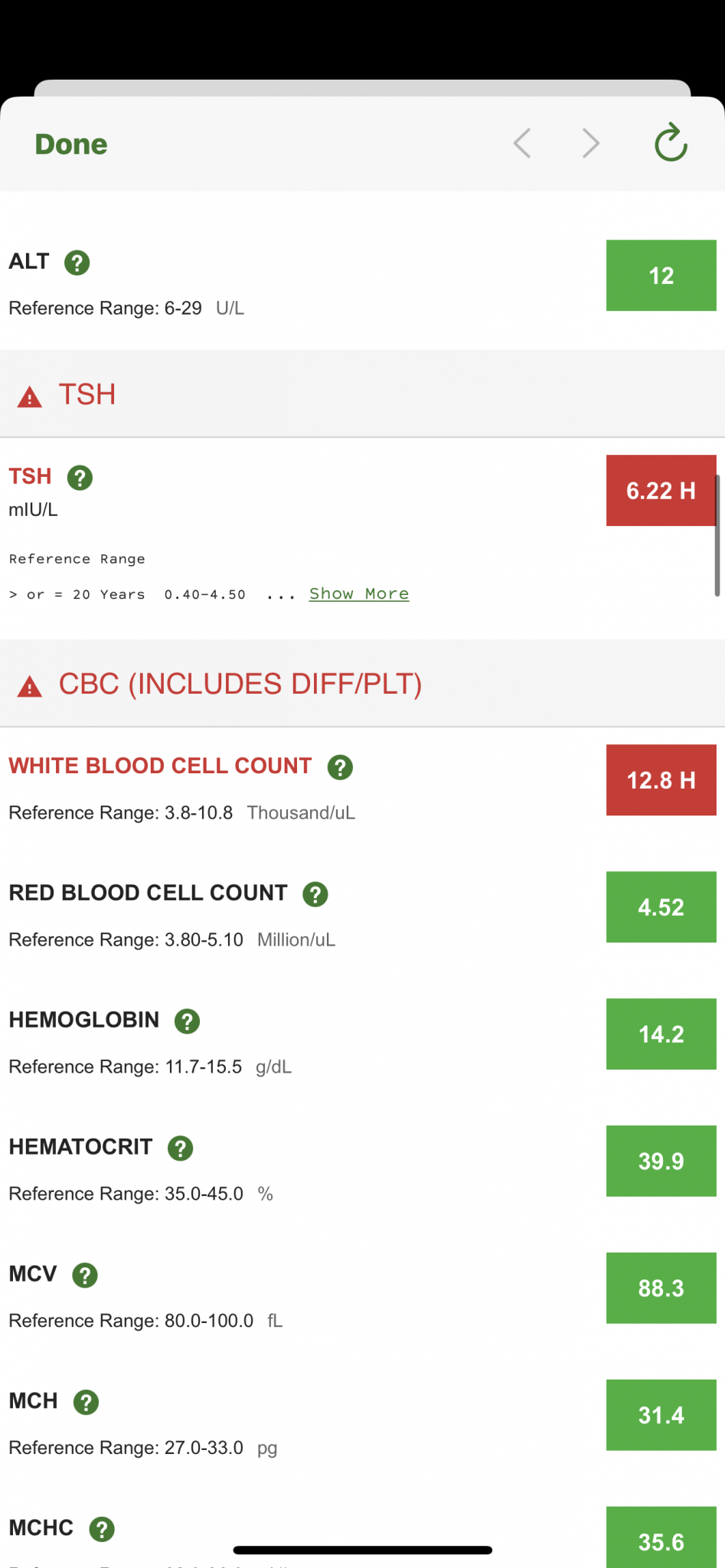
Task: Show the explanation for MCHC
Action: [x=102, y=1530]
